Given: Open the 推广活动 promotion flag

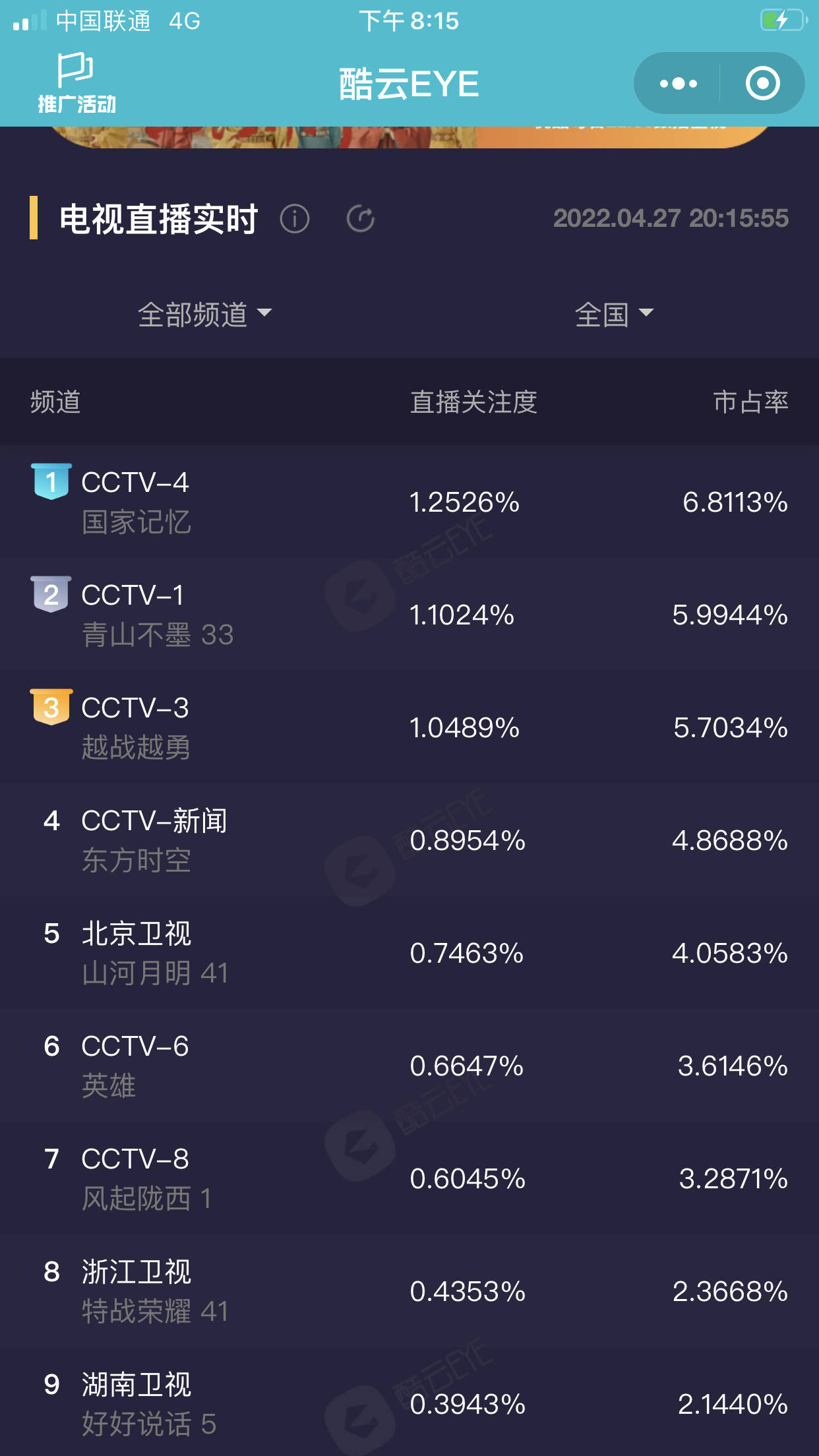Looking at the screenshot, I should click(x=76, y=84).
